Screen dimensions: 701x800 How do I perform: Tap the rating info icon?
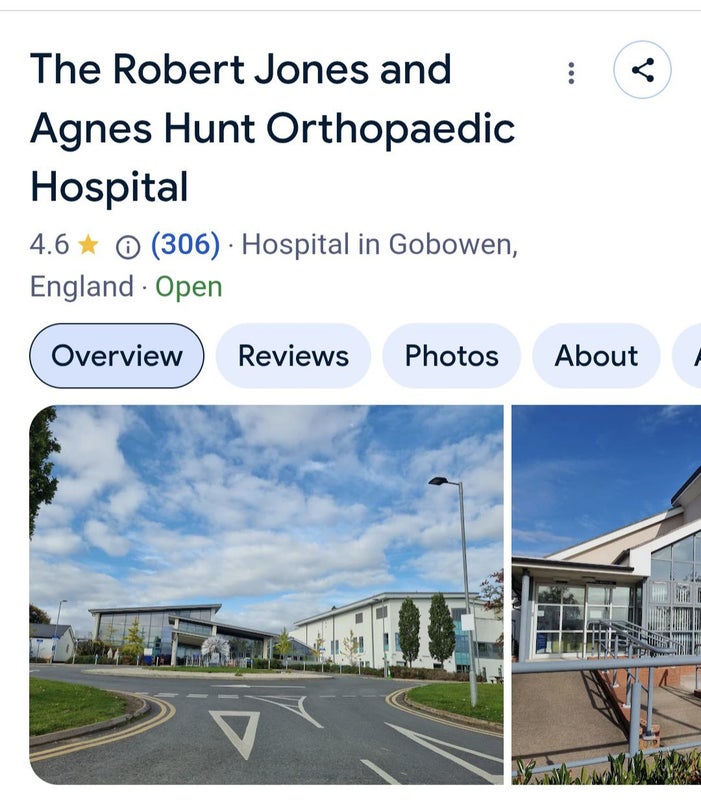point(127,246)
